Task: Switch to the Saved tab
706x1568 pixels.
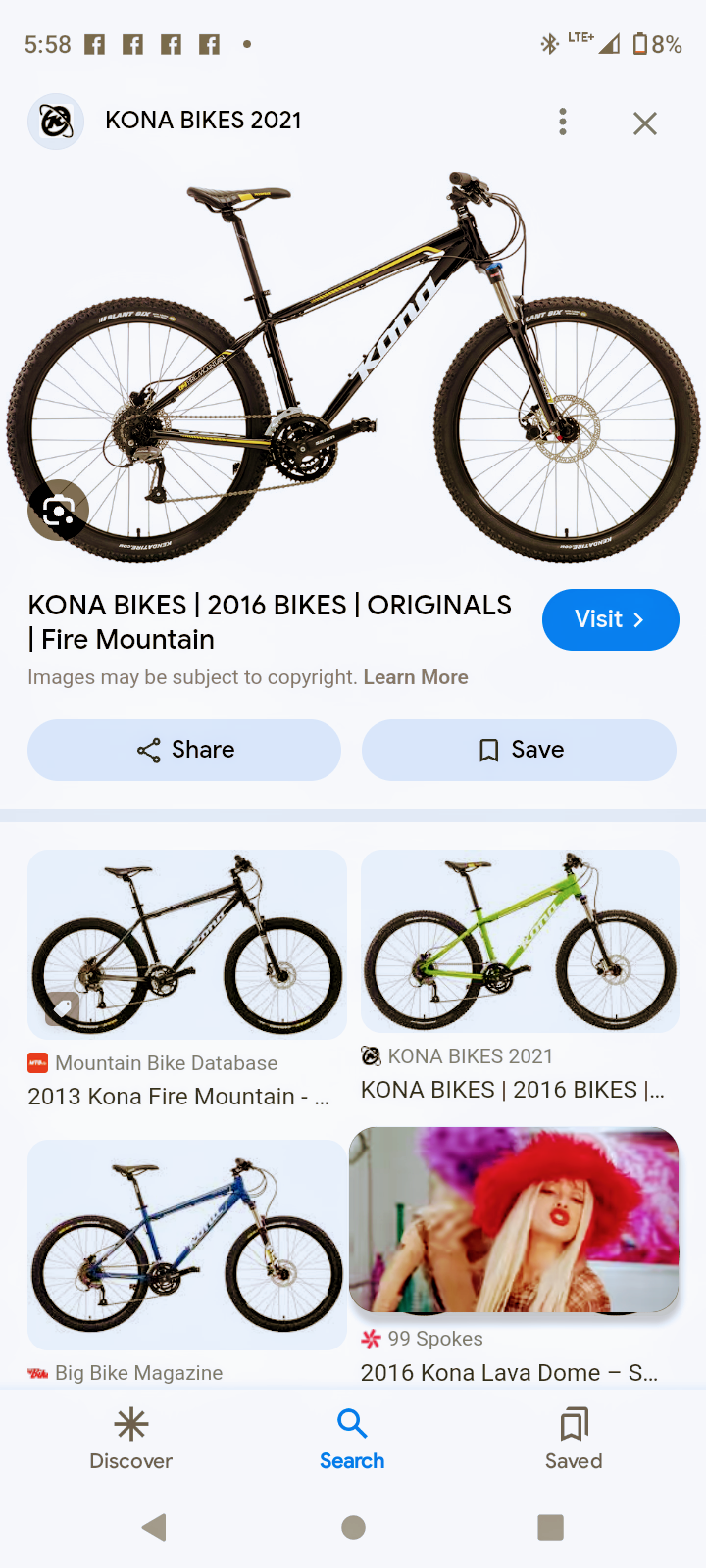Action: tap(574, 1438)
